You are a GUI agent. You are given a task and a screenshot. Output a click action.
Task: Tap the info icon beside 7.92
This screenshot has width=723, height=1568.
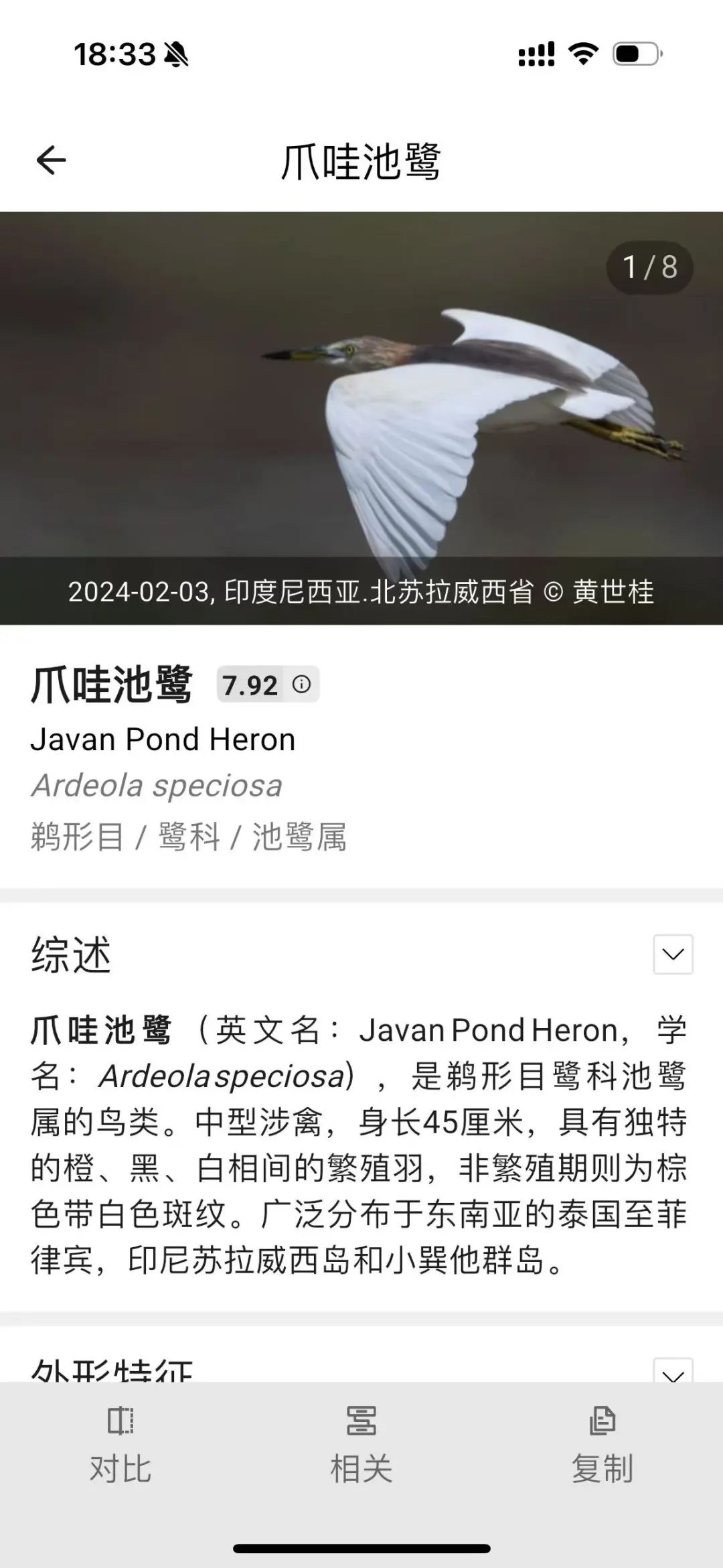[x=302, y=685]
